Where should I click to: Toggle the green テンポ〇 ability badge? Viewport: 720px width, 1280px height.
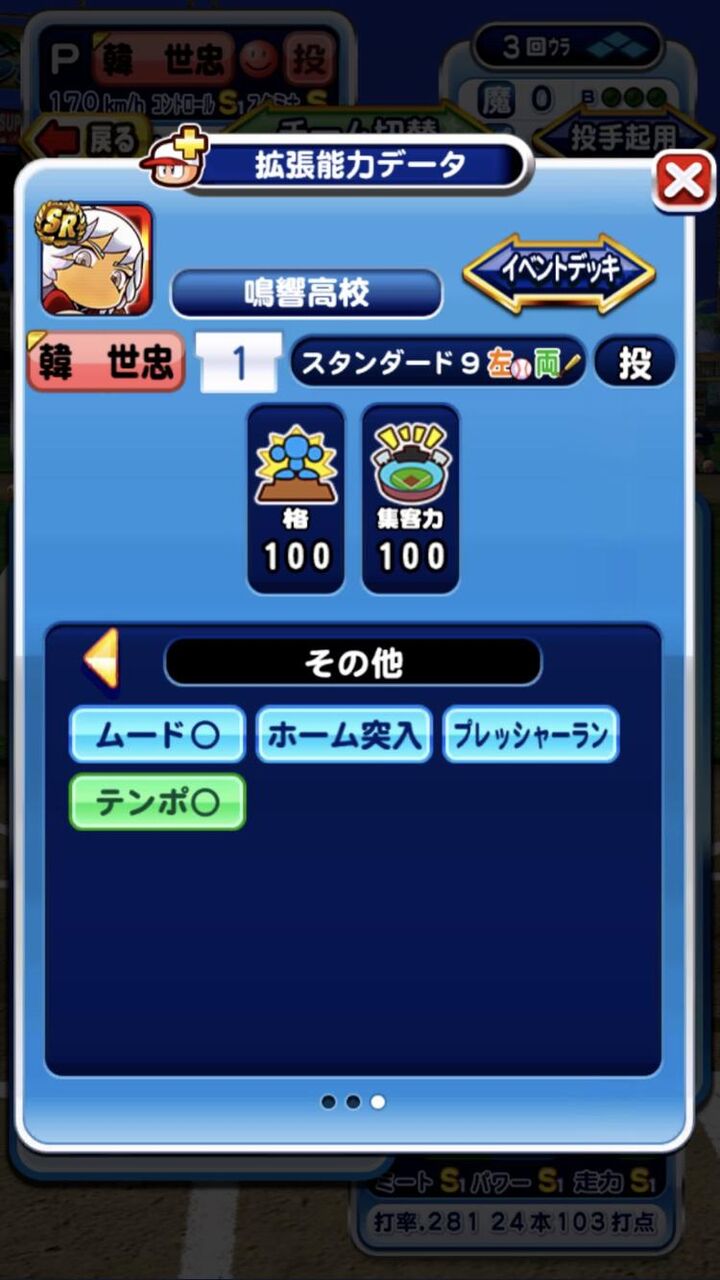pyautogui.click(x=155, y=800)
